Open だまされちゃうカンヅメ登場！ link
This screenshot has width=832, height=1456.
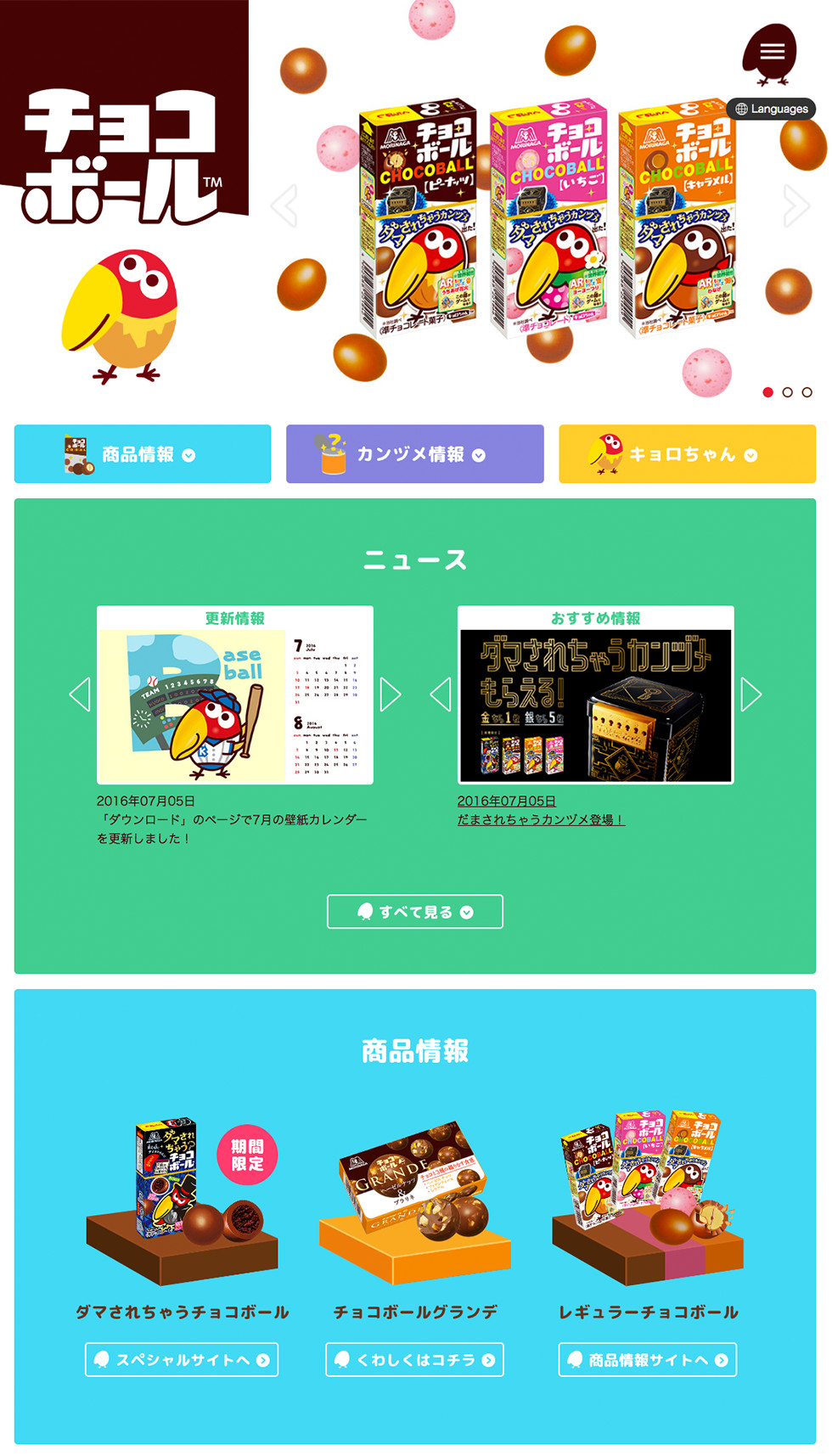540,820
